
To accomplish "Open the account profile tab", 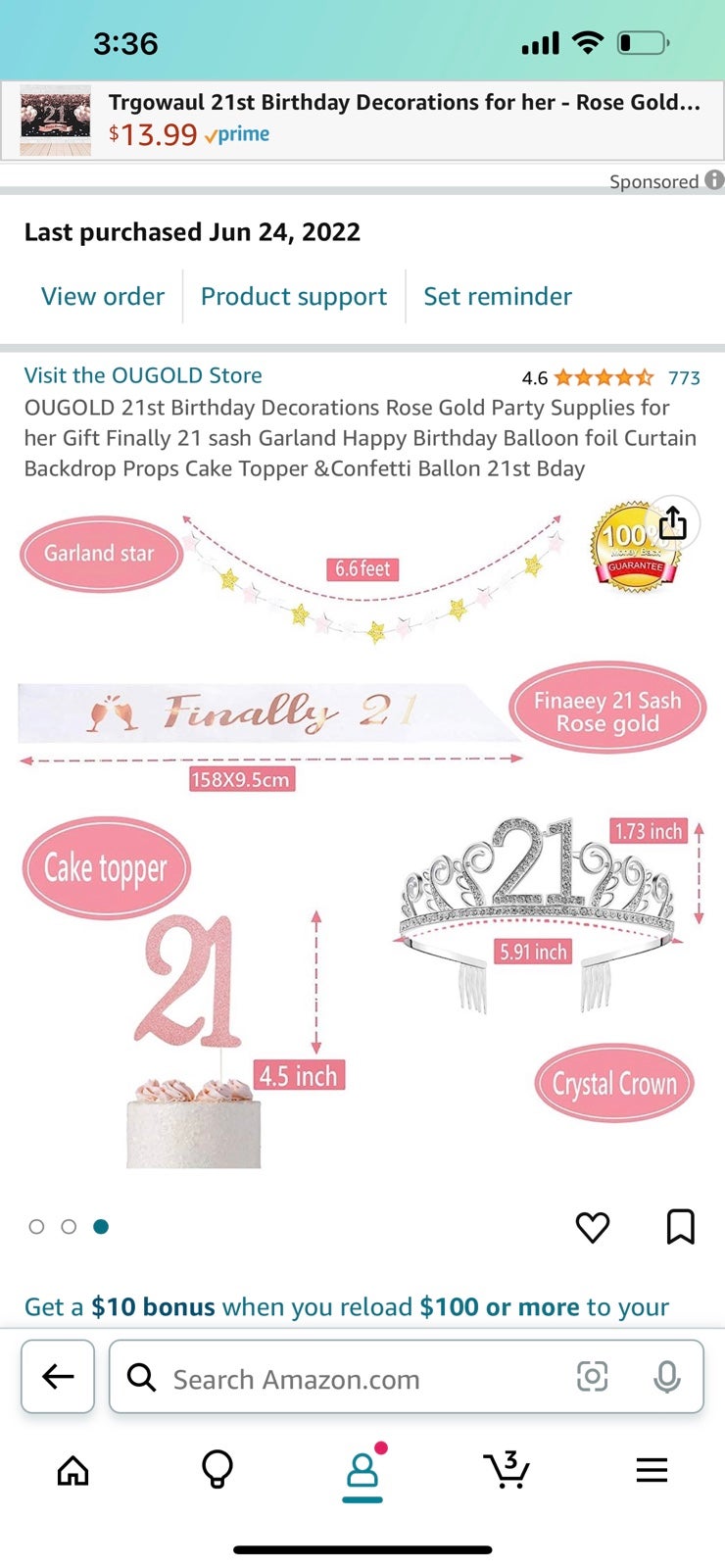I will coord(362,1472).
